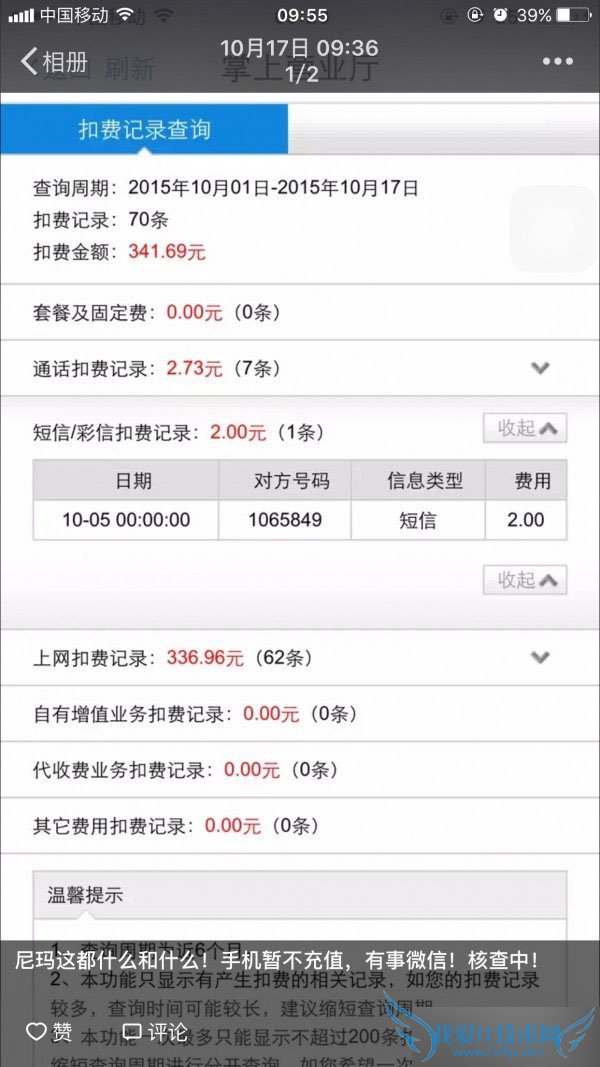Open the three-dot overflow menu
The height and width of the screenshot is (1067, 600).
coord(557,62)
